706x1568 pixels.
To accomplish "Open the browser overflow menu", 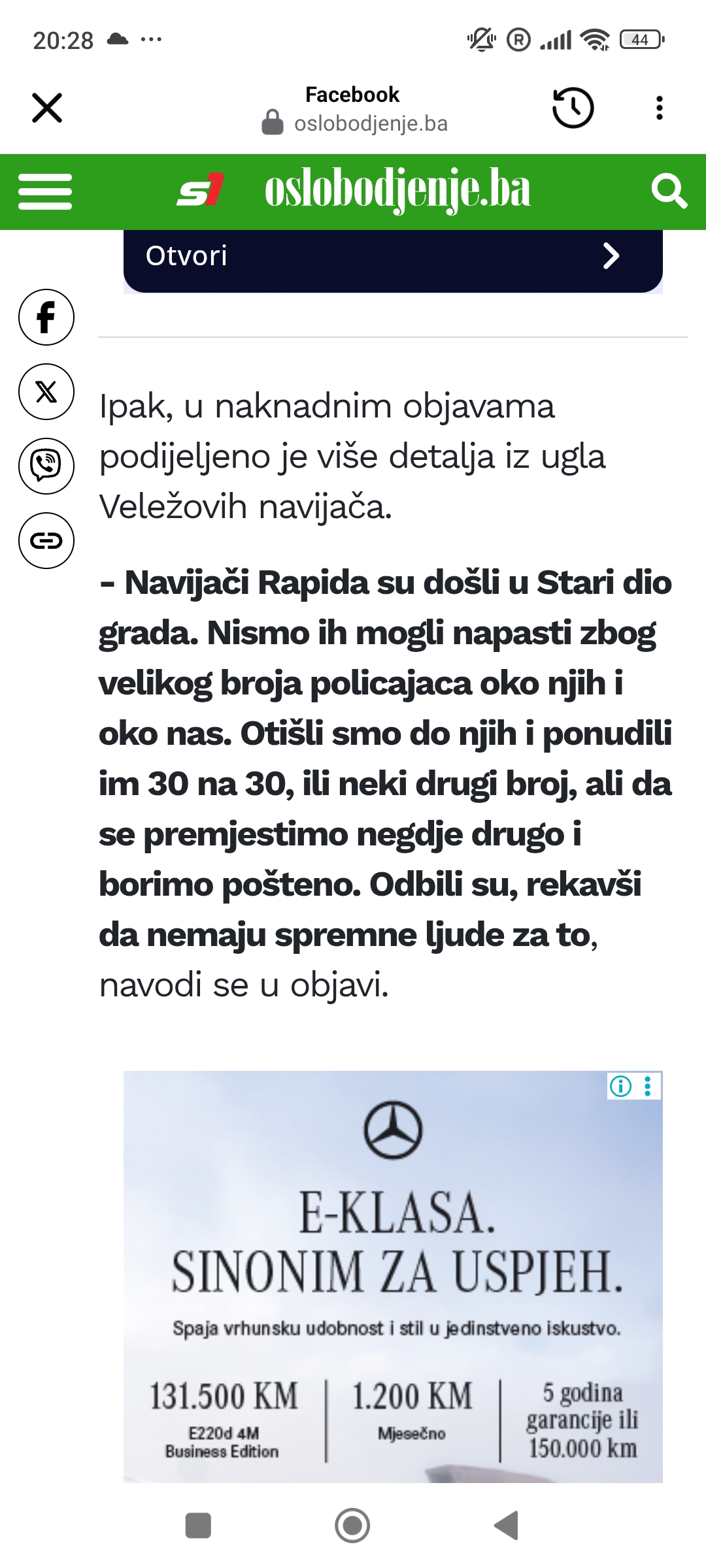I will click(660, 108).
